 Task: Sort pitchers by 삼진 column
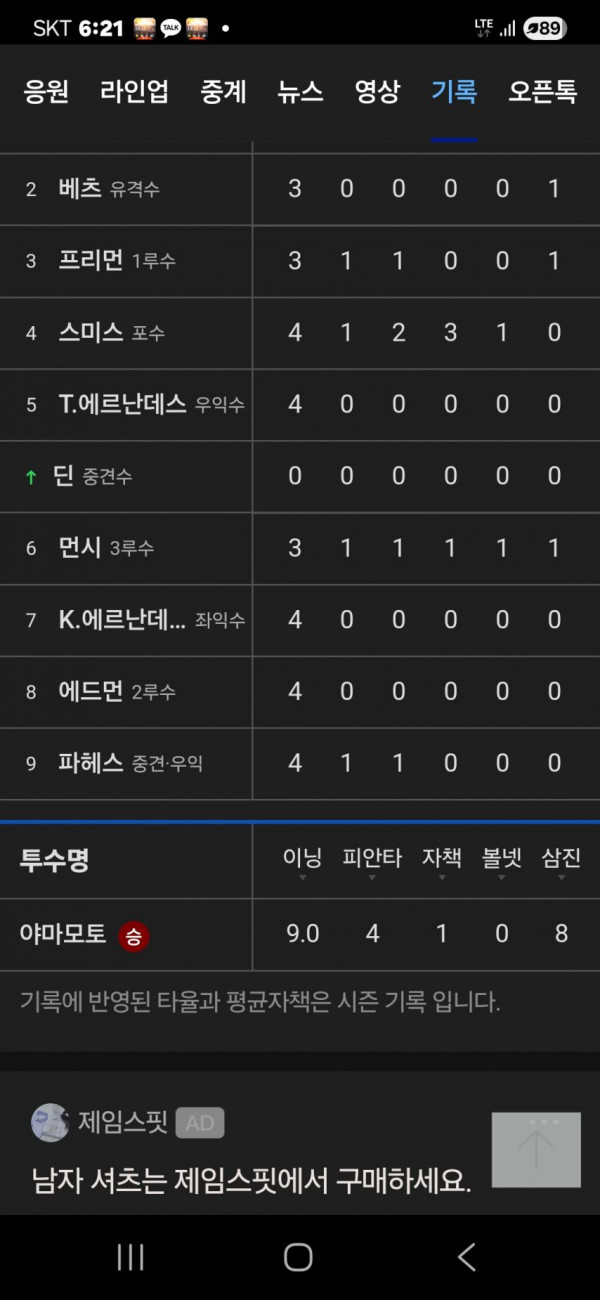[561, 860]
